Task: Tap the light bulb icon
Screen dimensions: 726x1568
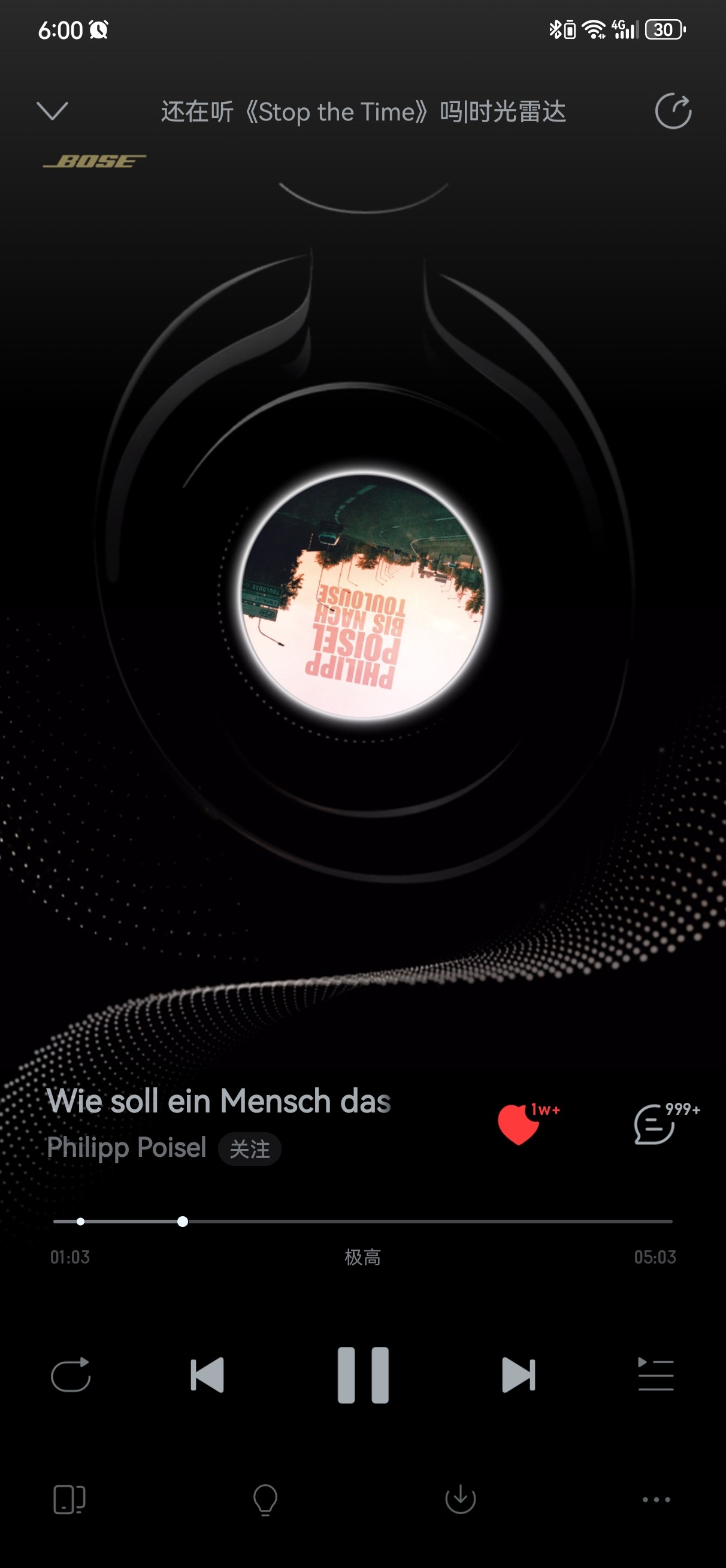Action: (265, 1499)
